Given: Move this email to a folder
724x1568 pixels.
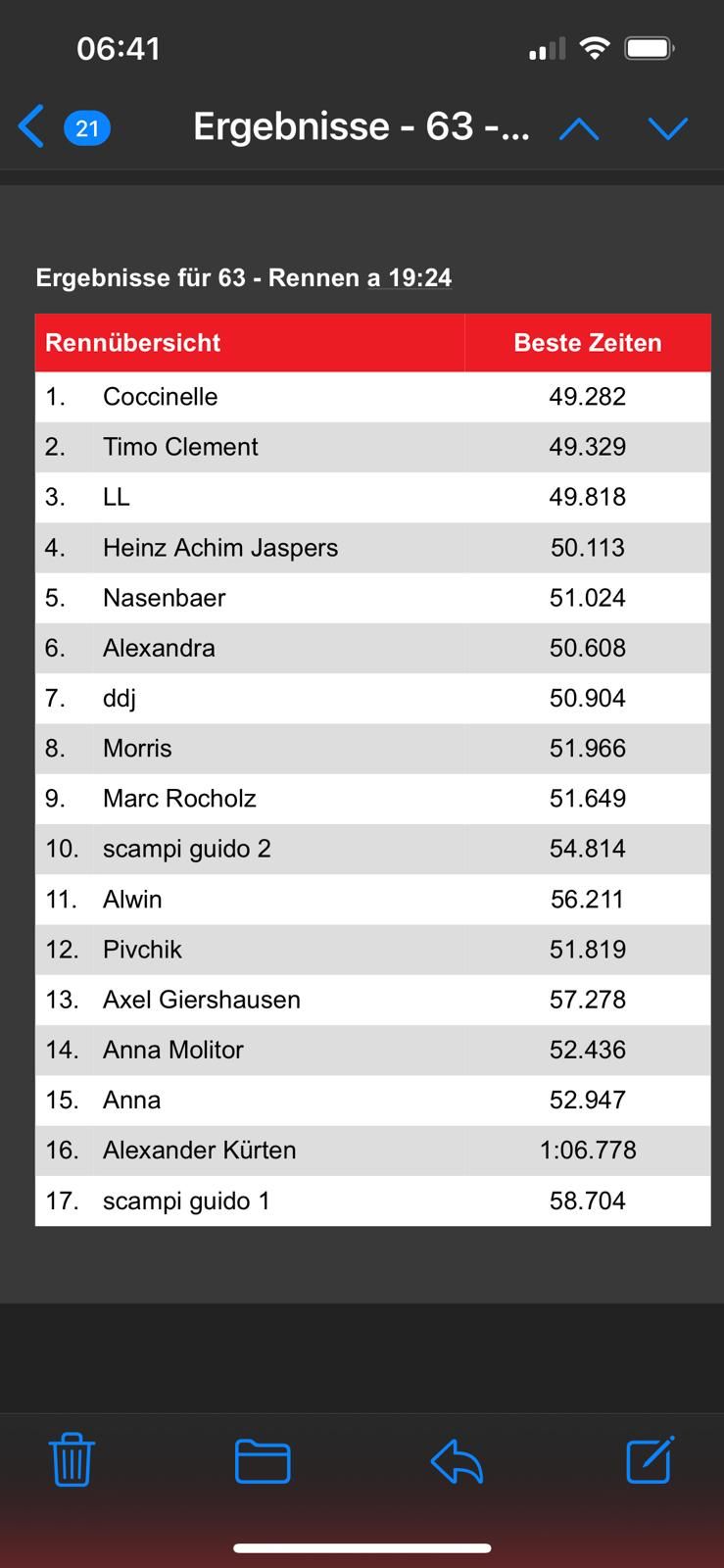Looking at the screenshot, I should tap(263, 1461).
